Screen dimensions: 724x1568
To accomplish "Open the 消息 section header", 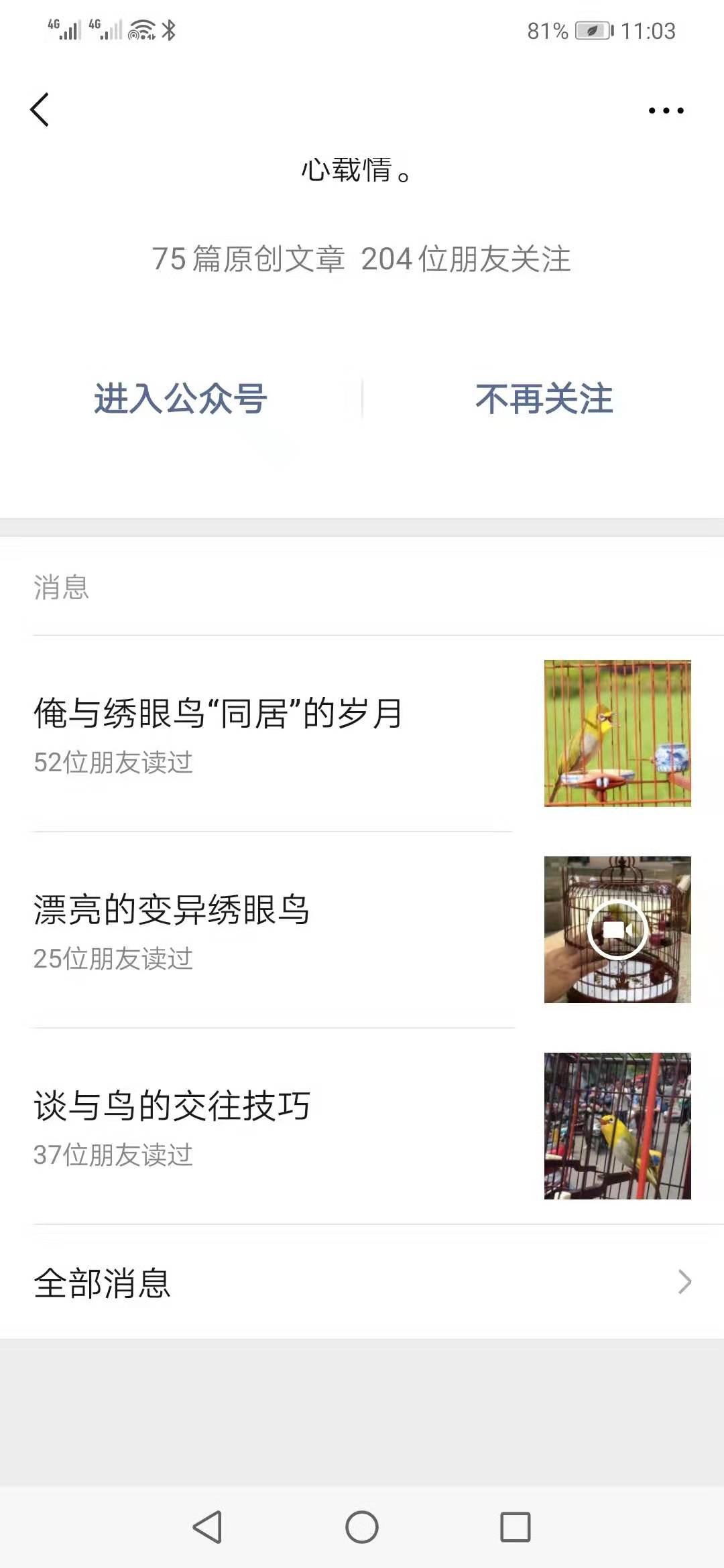I will 61,588.
